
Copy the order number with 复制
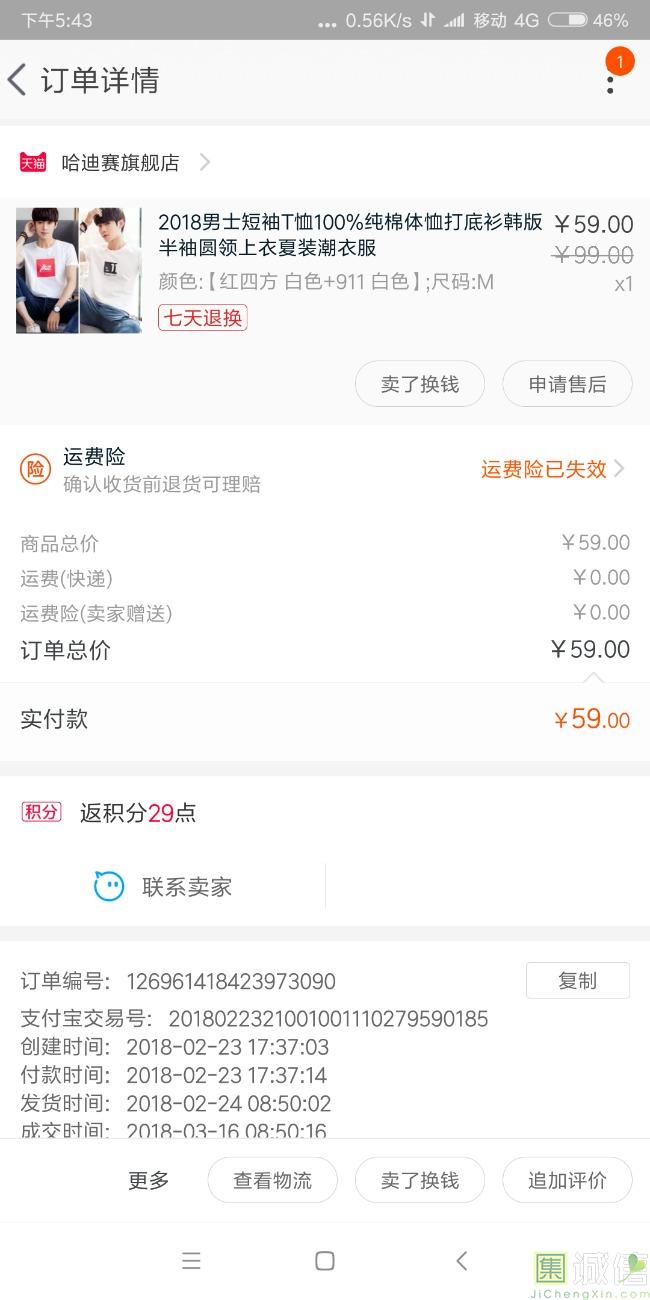577,981
